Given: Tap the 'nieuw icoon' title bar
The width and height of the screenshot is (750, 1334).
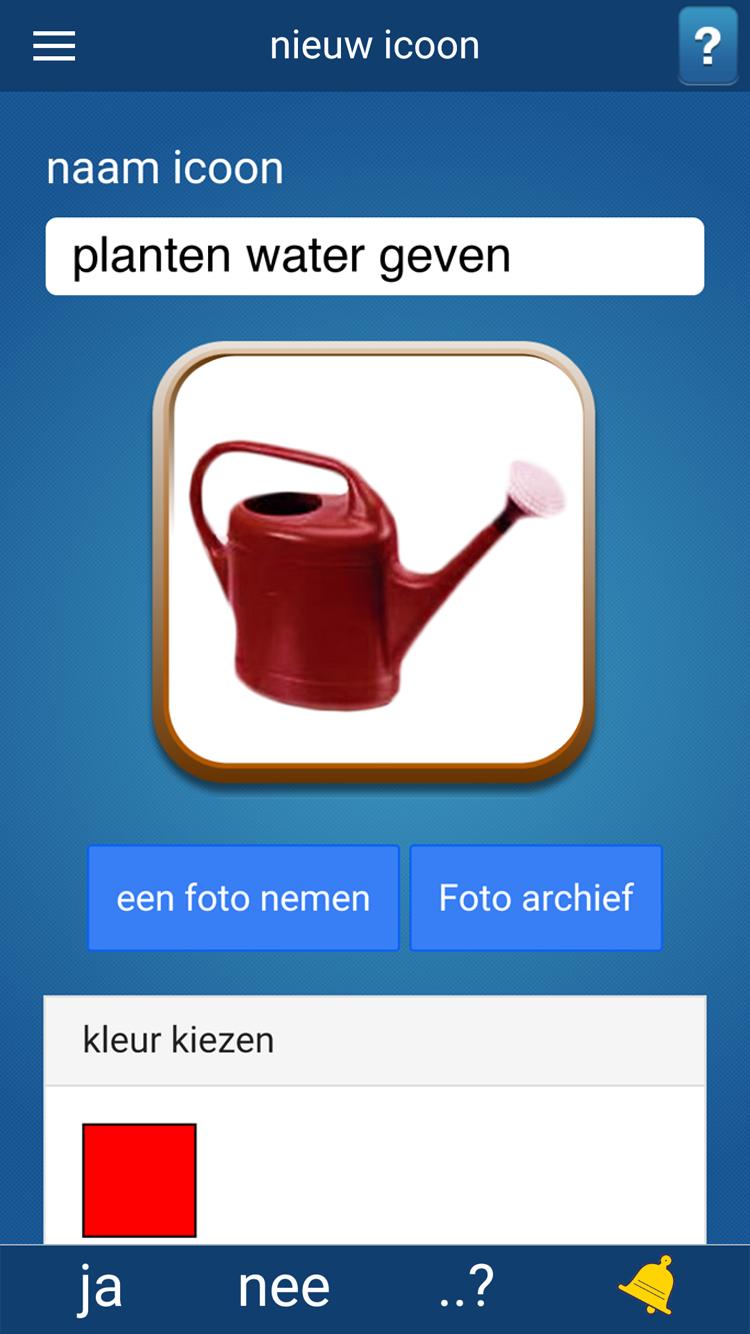Looking at the screenshot, I should click(374, 44).
